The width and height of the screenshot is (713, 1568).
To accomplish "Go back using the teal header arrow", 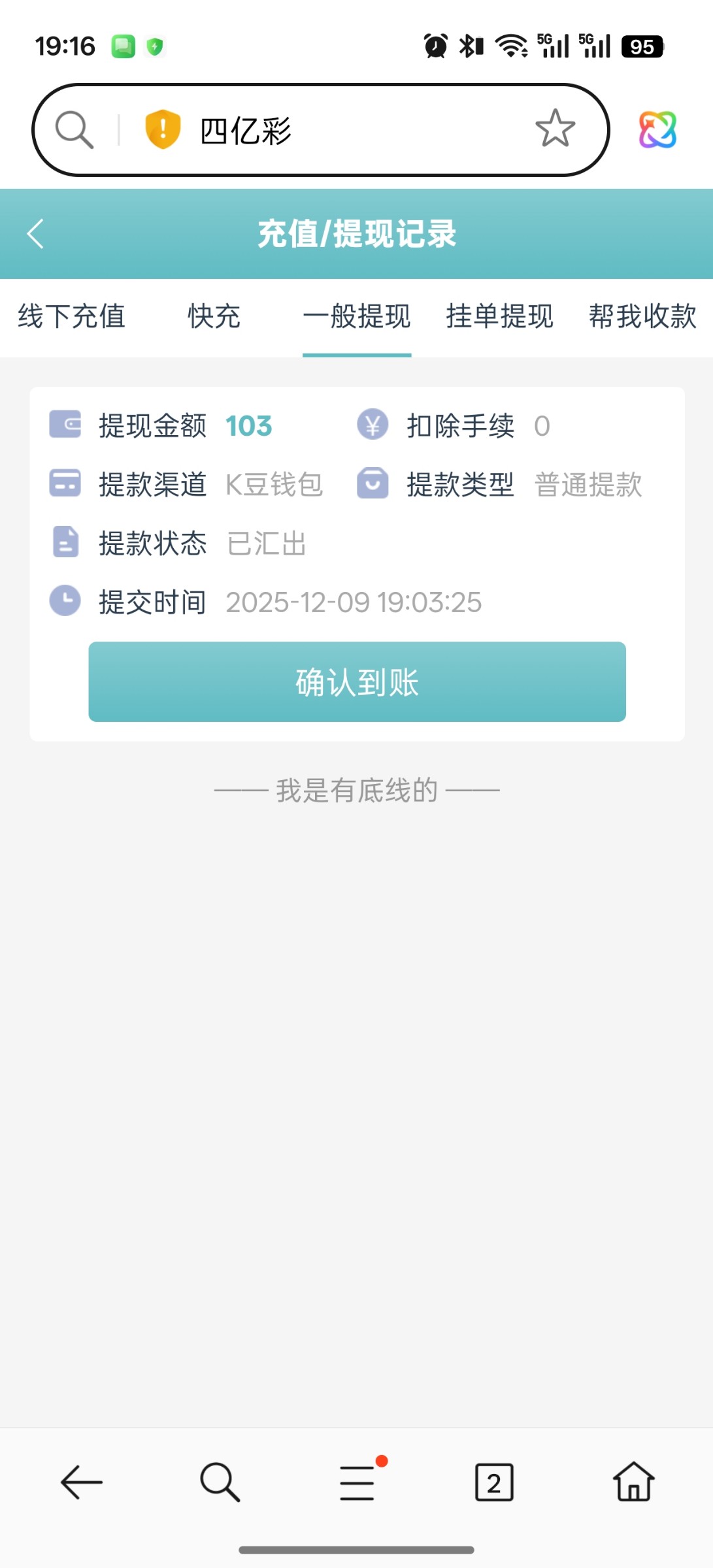I will pos(35,235).
